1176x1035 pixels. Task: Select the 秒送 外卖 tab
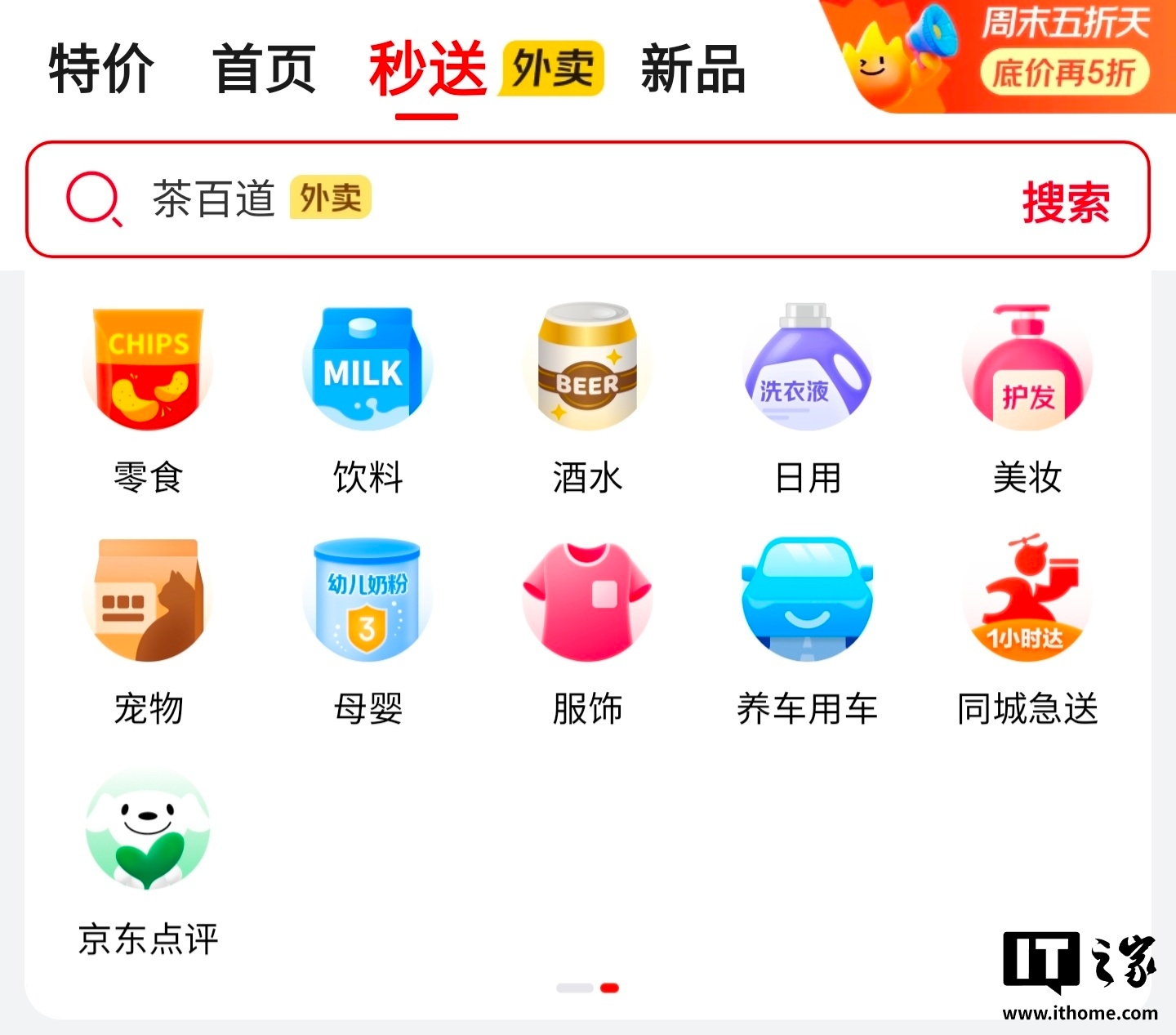click(x=484, y=69)
